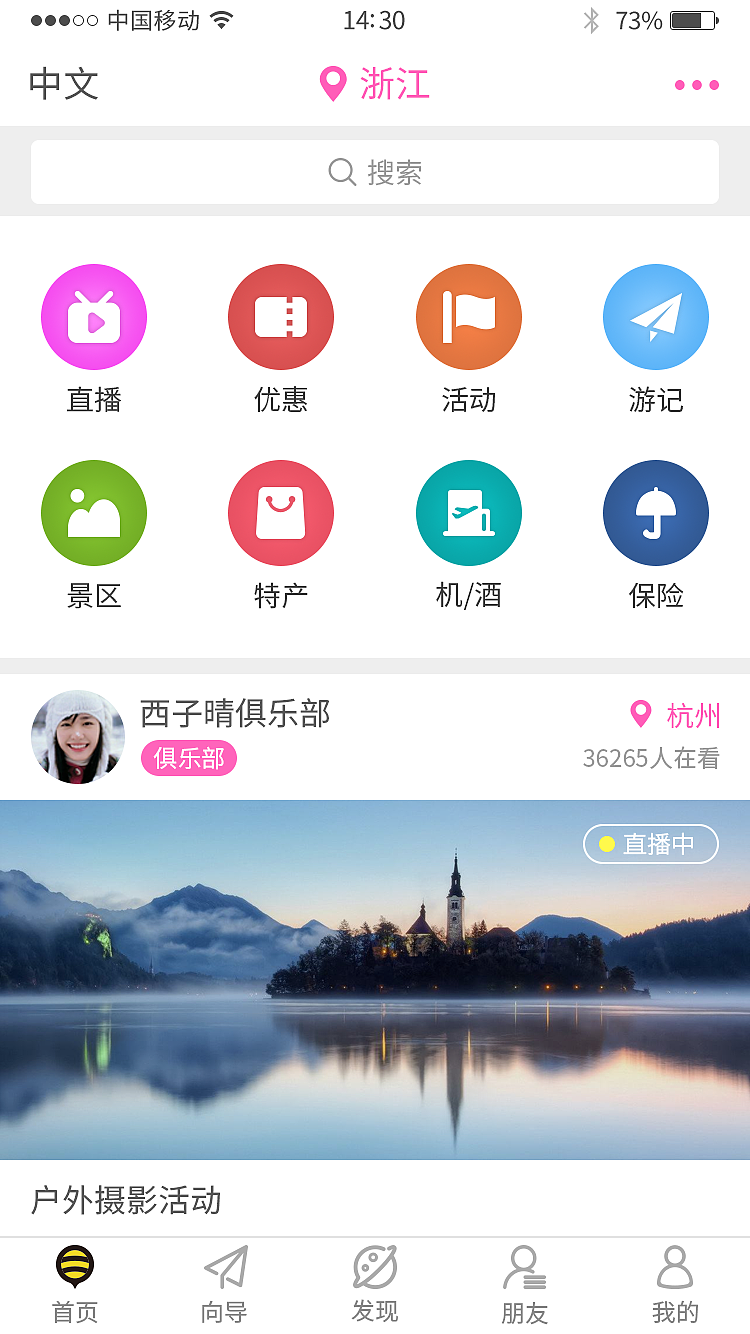Tap the 游记 travel notes icon
This screenshot has width=750, height=1334.
(x=655, y=316)
